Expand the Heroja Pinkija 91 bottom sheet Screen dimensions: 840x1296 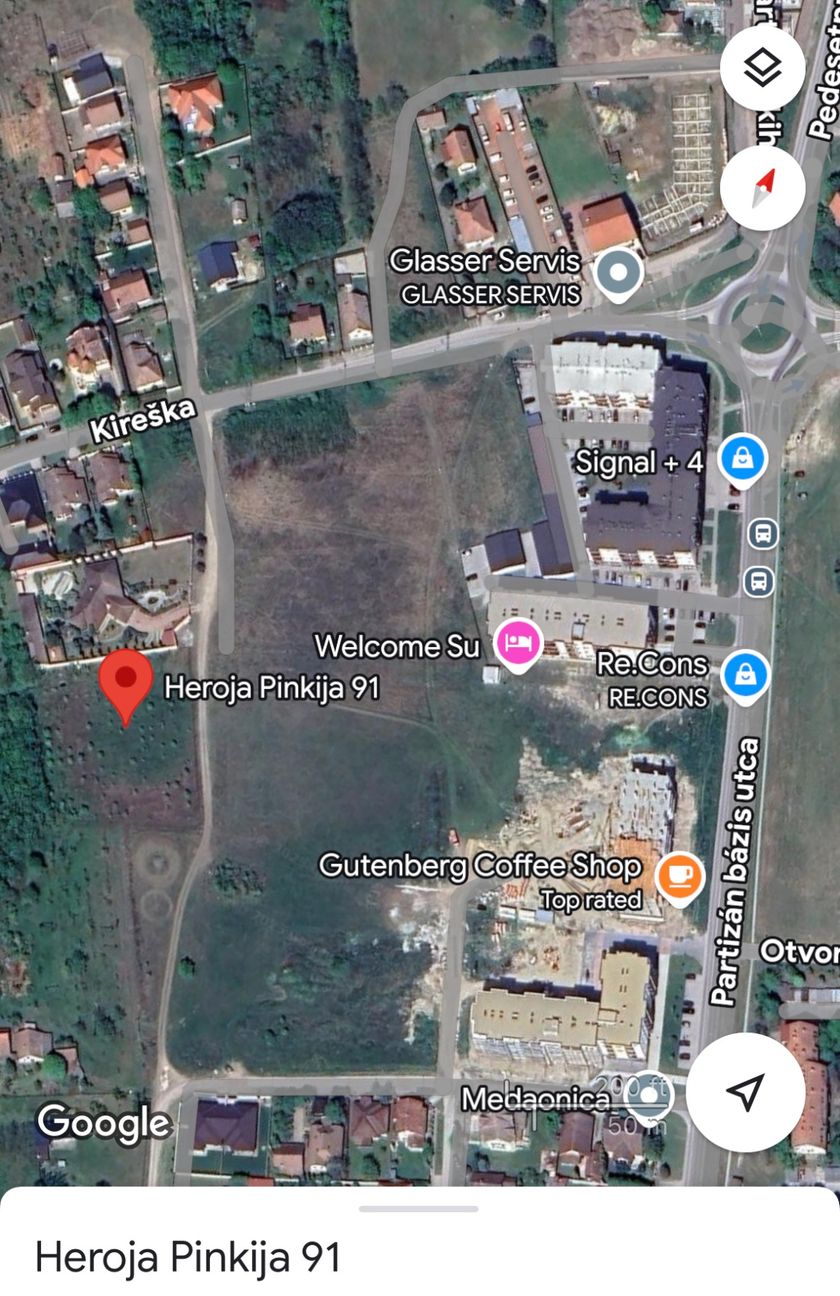click(419, 1209)
